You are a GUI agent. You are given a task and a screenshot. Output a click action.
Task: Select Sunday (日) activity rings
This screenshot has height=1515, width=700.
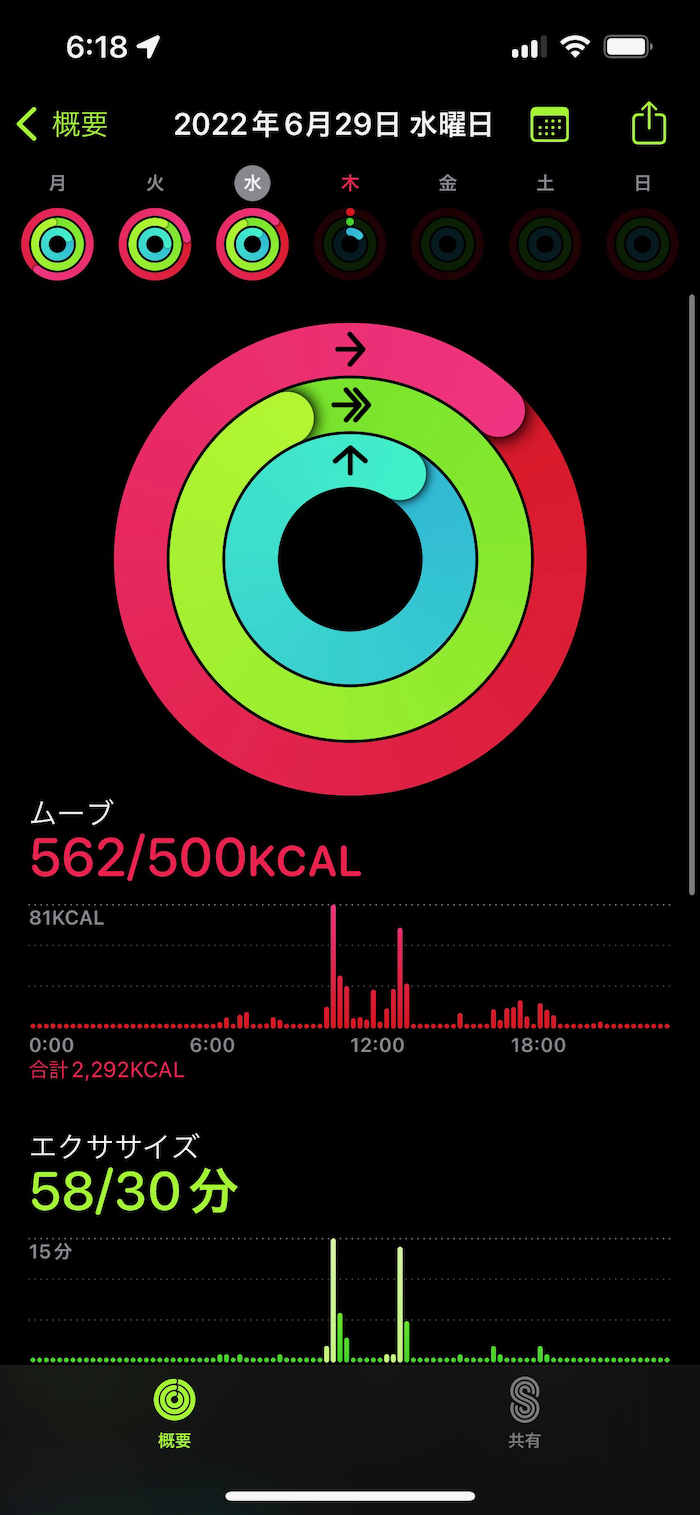[643, 243]
